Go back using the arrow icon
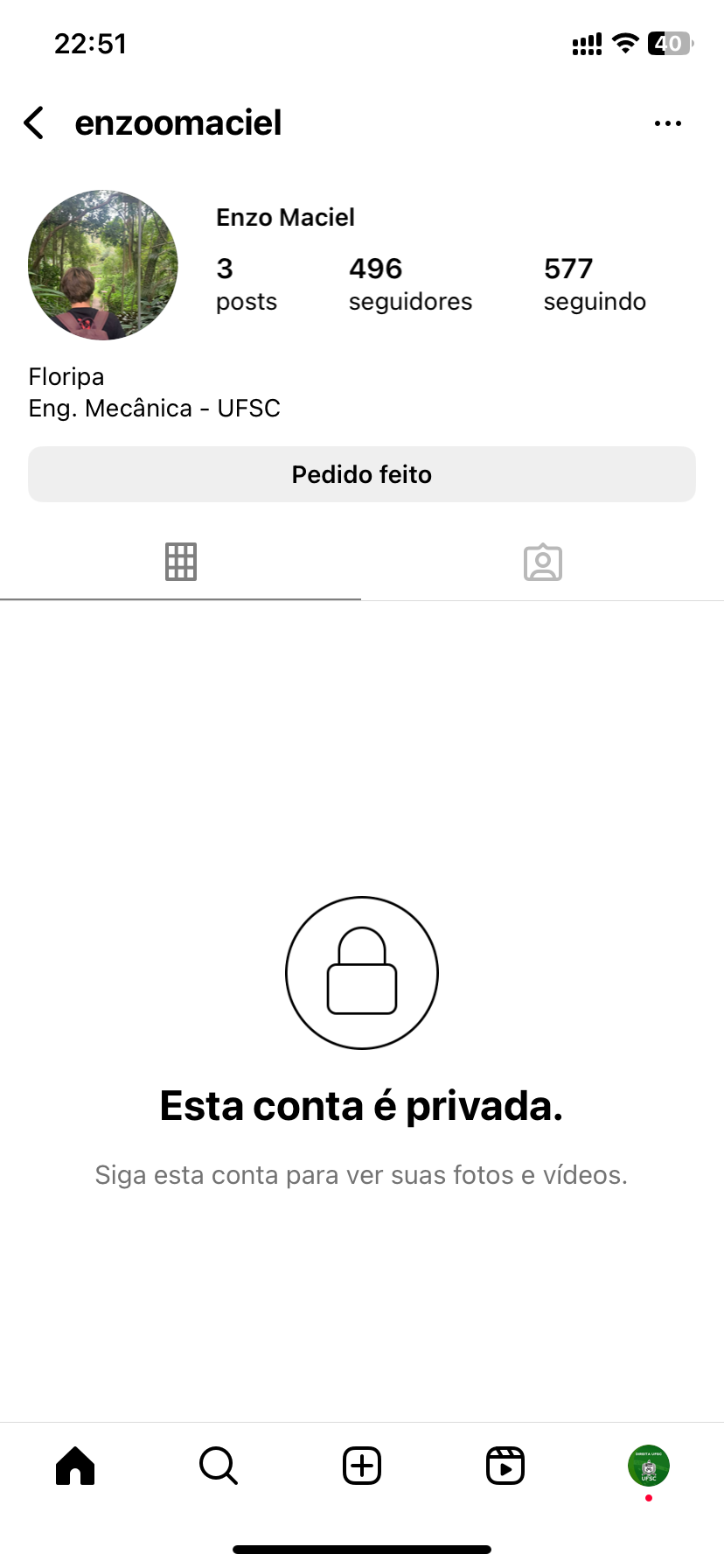 pos(34,123)
